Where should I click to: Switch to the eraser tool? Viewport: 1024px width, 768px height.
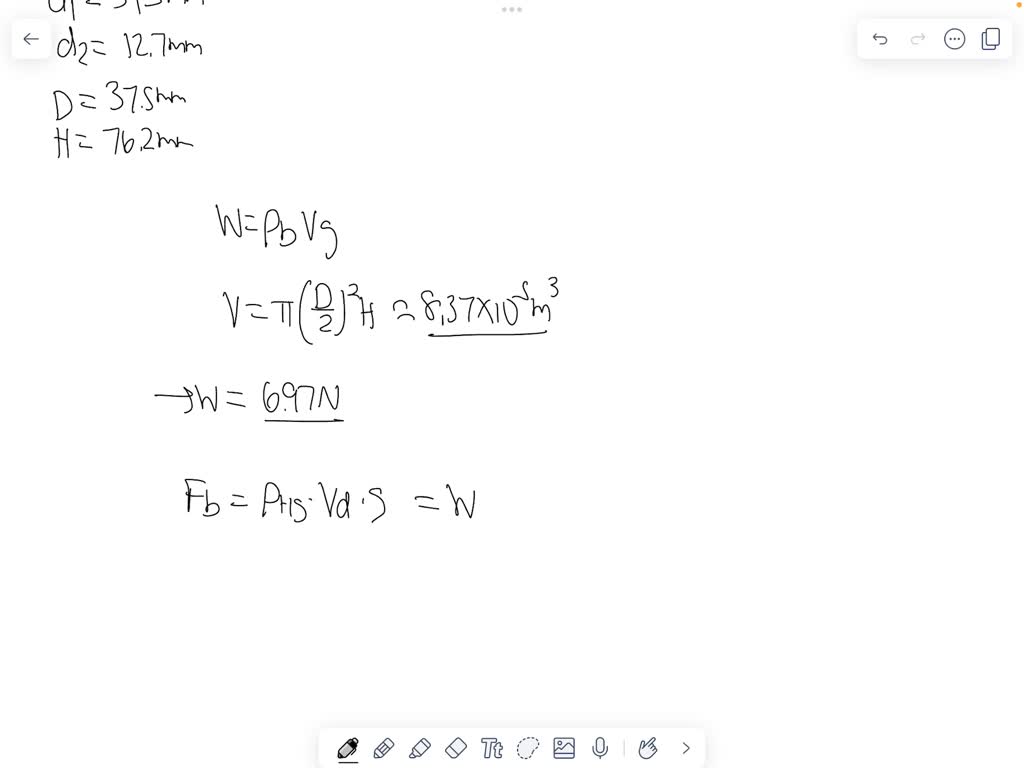[455, 748]
